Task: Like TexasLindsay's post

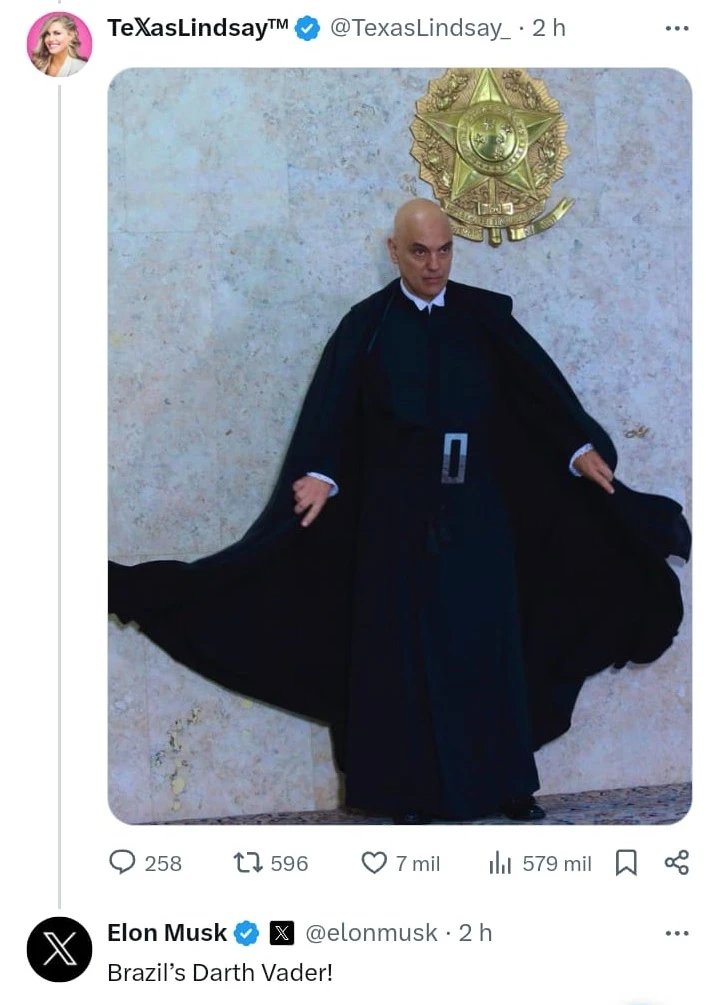Action: [374, 862]
